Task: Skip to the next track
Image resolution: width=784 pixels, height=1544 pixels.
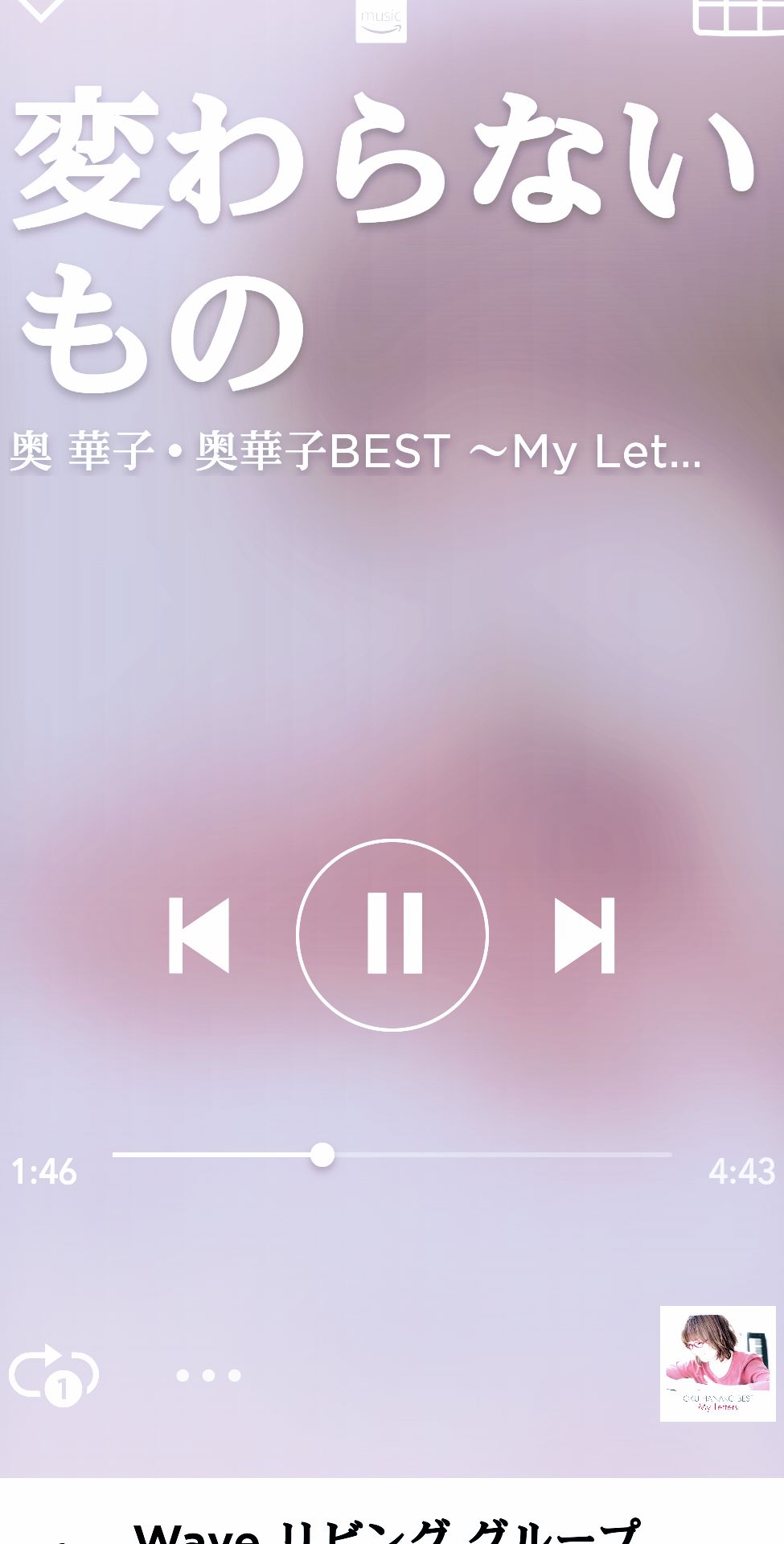Action: [x=585, y=935]
